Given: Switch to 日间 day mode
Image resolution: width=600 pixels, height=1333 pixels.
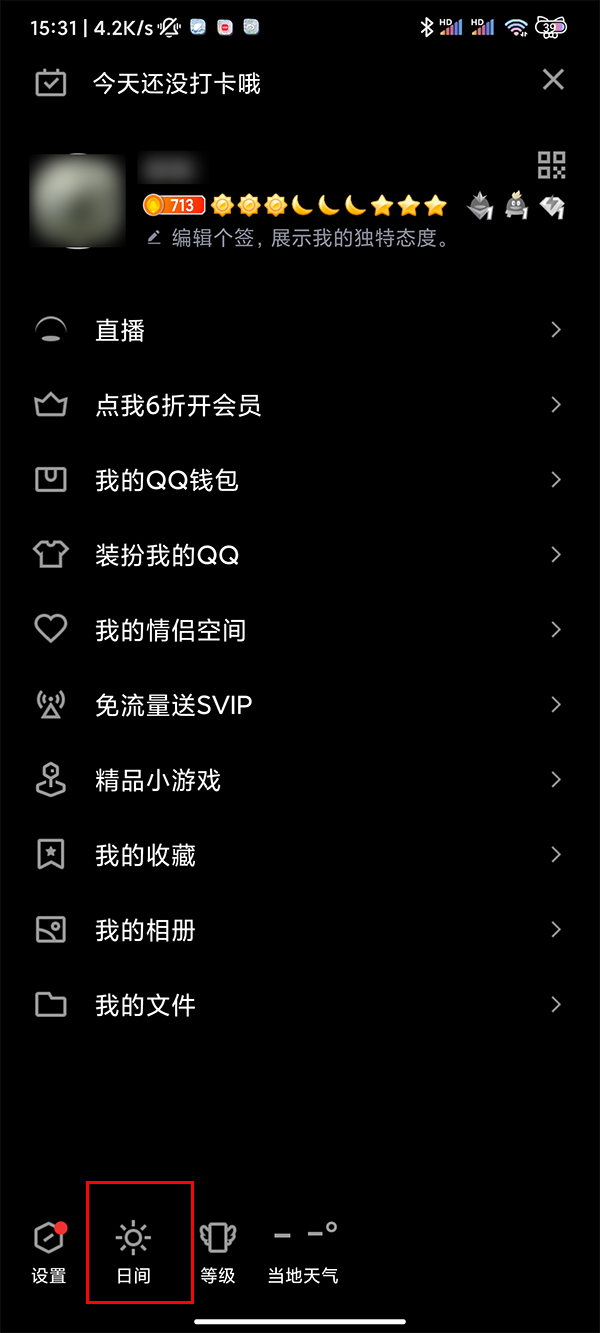Looking at the screenshot, I should click(133, 1250).
